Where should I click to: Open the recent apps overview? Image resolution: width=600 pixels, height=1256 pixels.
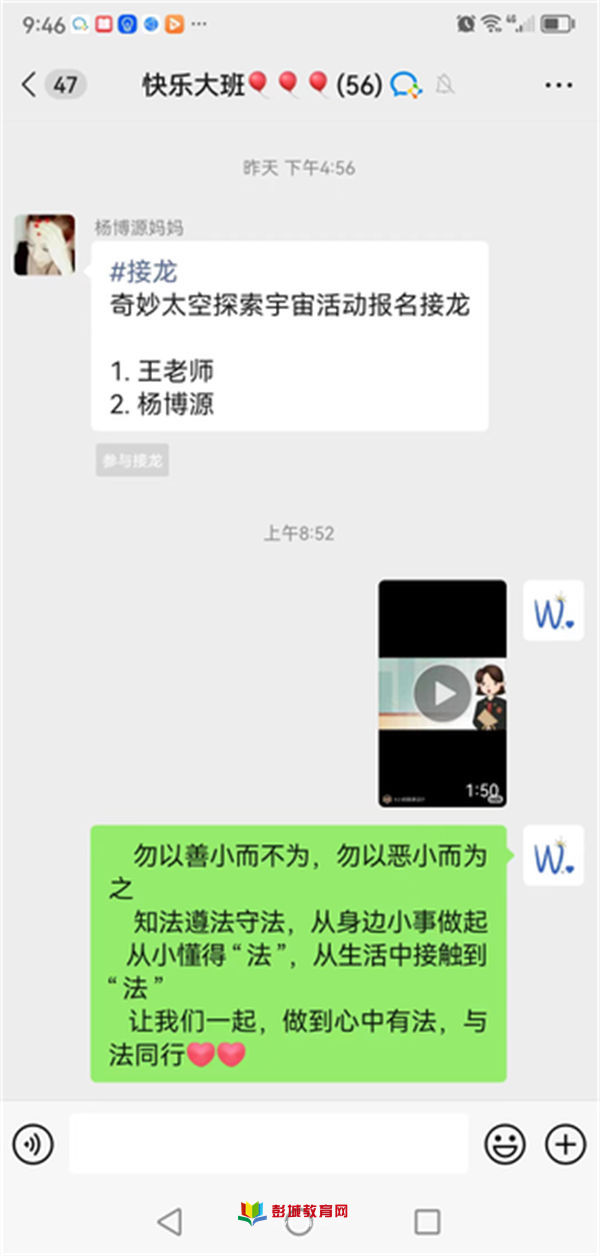[427, 1221]
